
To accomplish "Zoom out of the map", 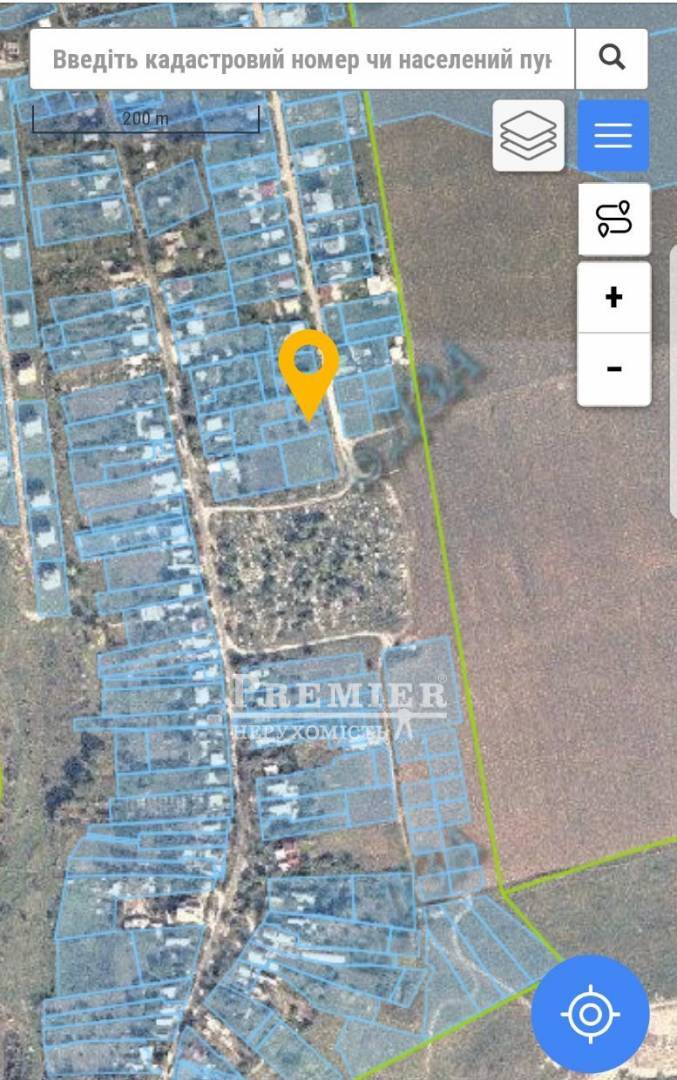I will [614, 369].
